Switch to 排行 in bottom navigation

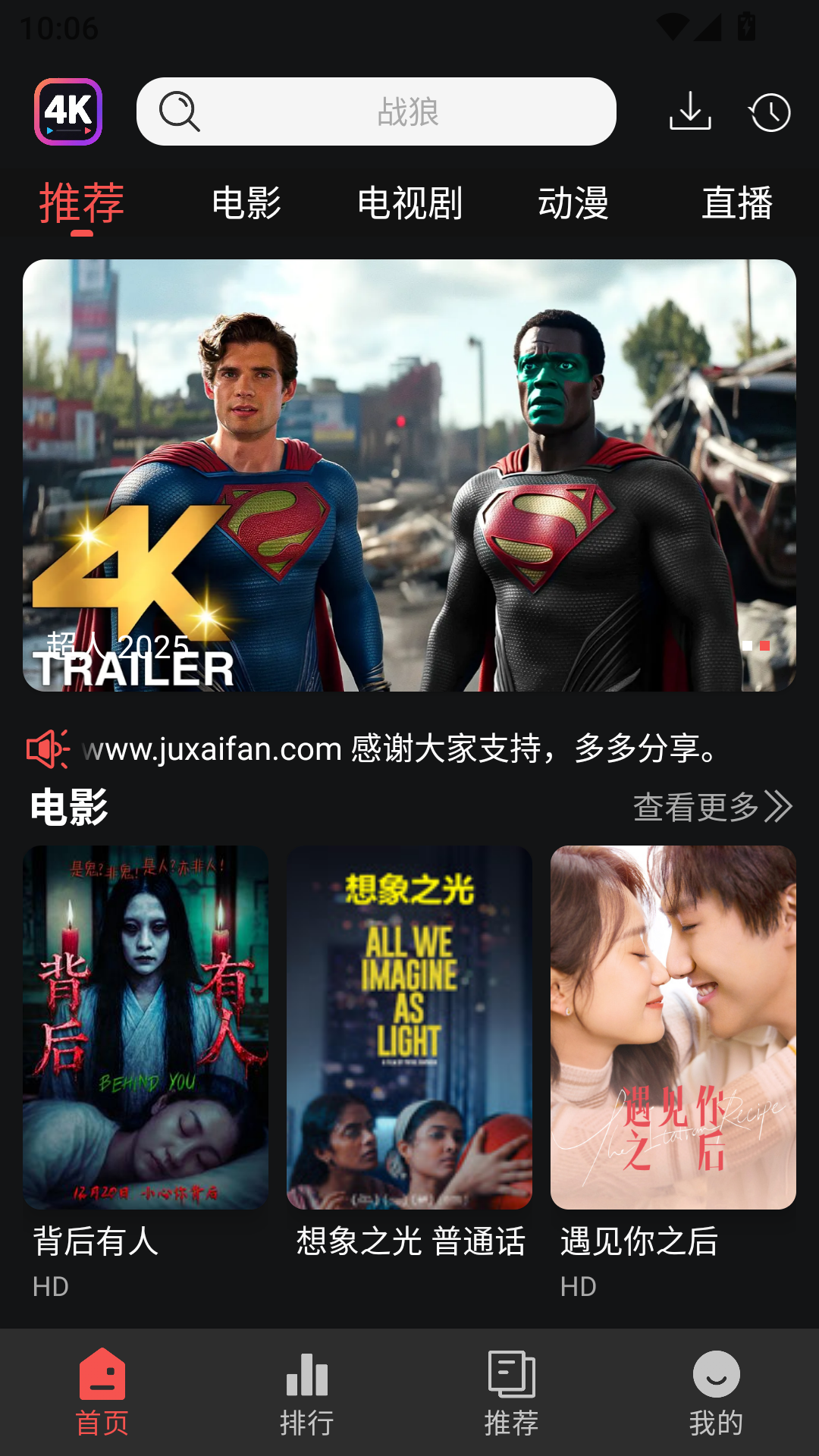tap(306, 1392)
